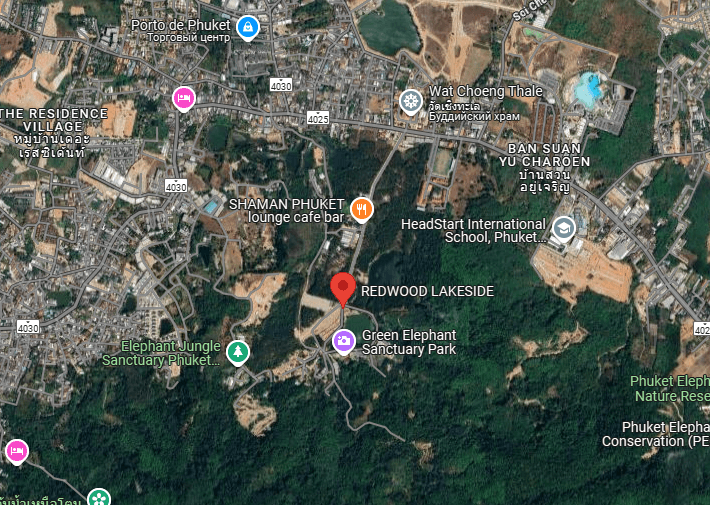Open the HeadStart International School marker
Image resolution: width=710 pixels, height=505 pixels.
point(563,229)
